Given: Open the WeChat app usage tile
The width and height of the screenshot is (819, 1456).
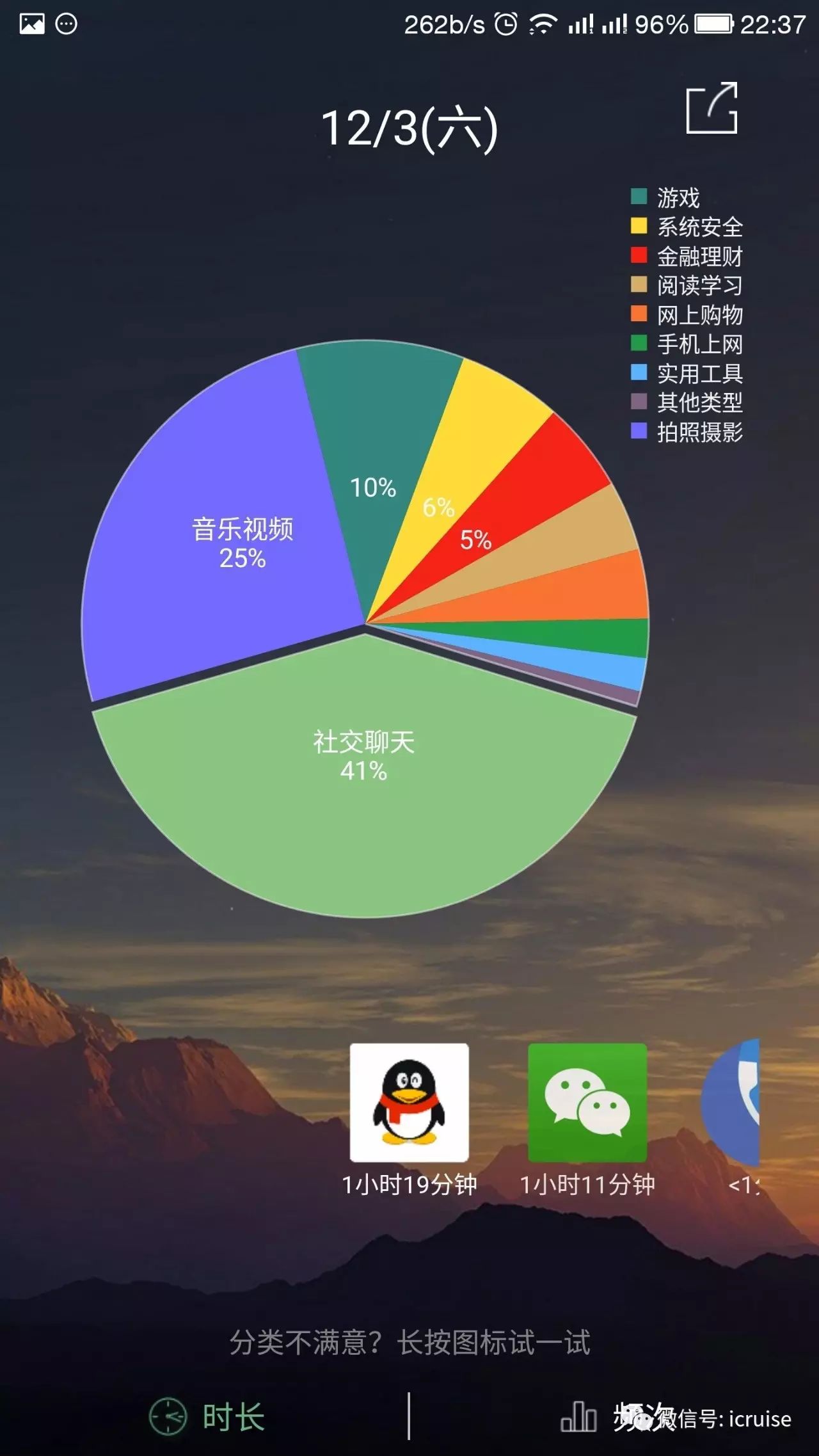Looking at the screenshot, I should [x=587, y=1102].
